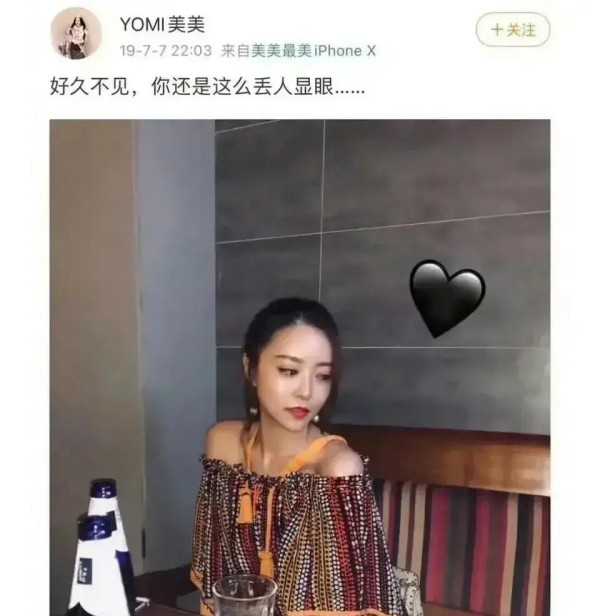Open YOMI美美's profile avatar

coord(76,32)
